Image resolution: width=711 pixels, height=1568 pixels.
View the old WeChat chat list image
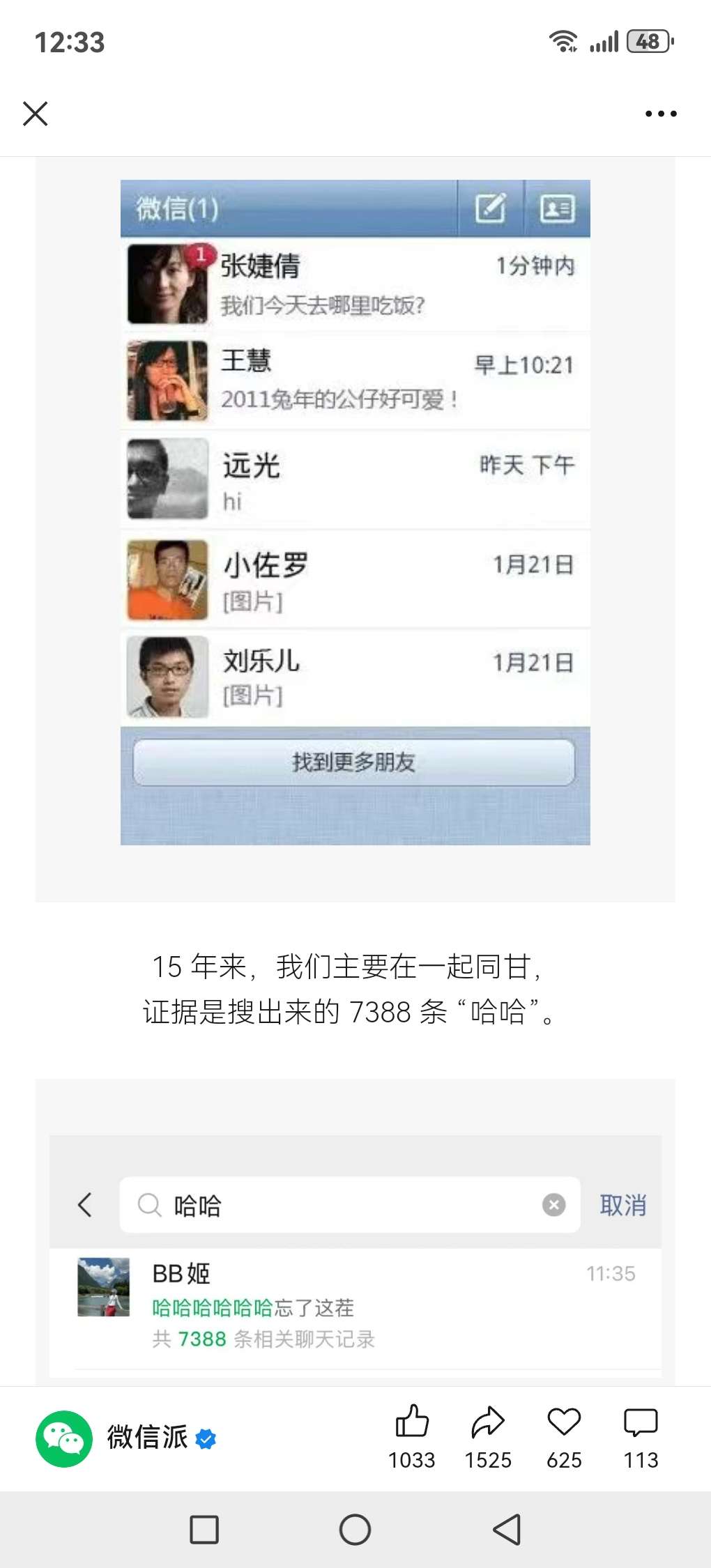click(355, 512)
